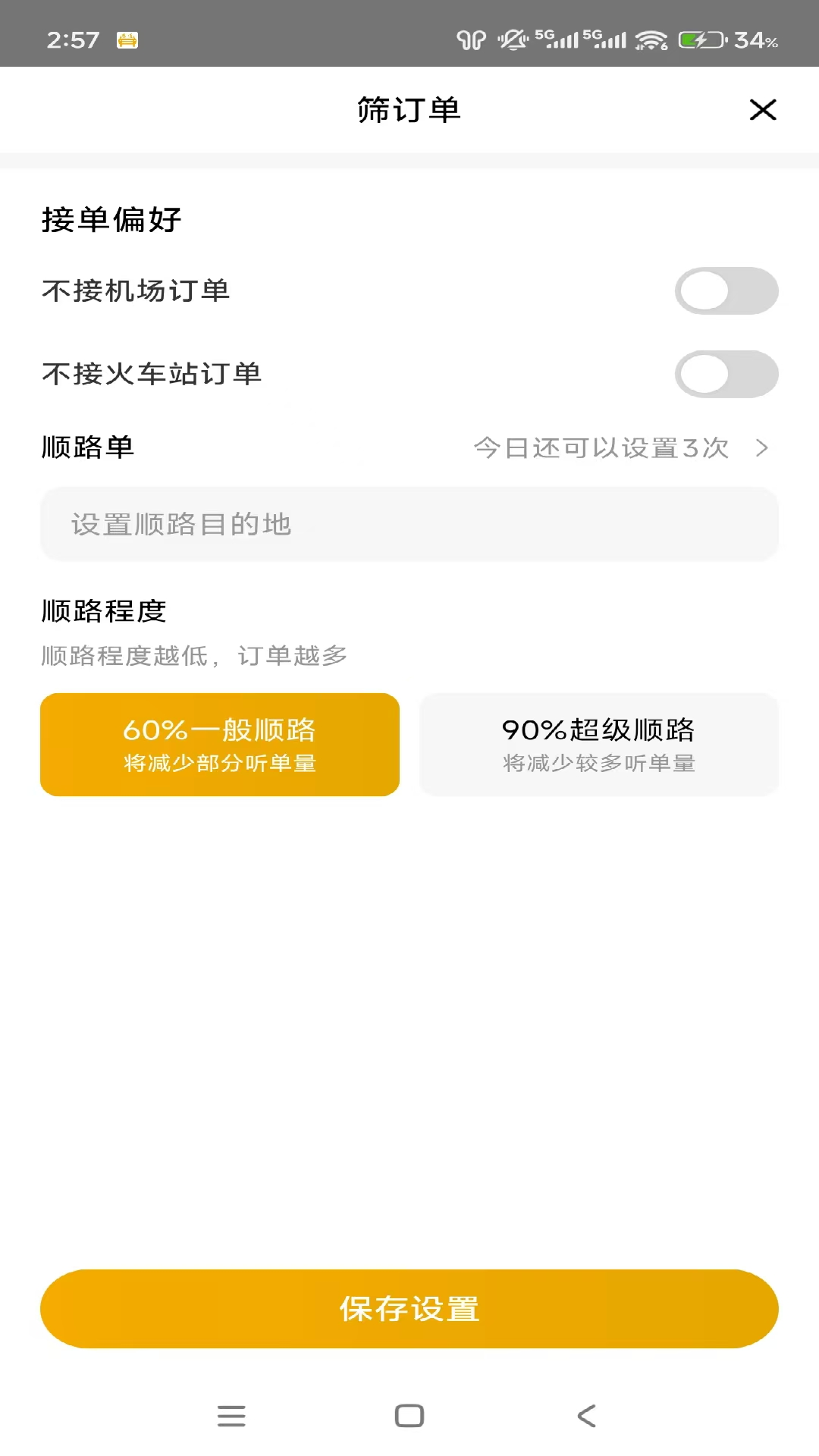Tap the back navigation arrow at bottom
The width and height of the screenshot is (819, 1456).
pos(585,1415)
